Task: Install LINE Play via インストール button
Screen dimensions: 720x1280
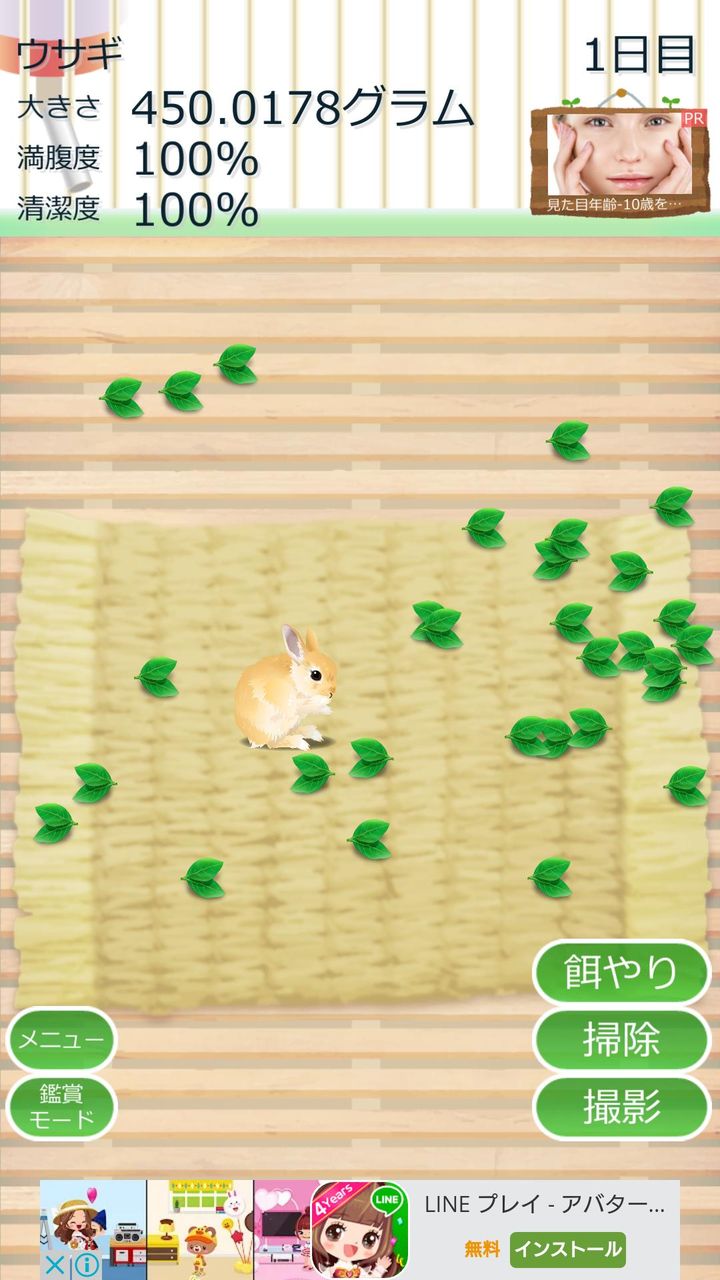Action: pyautogui.click(x=567, y=1249)
